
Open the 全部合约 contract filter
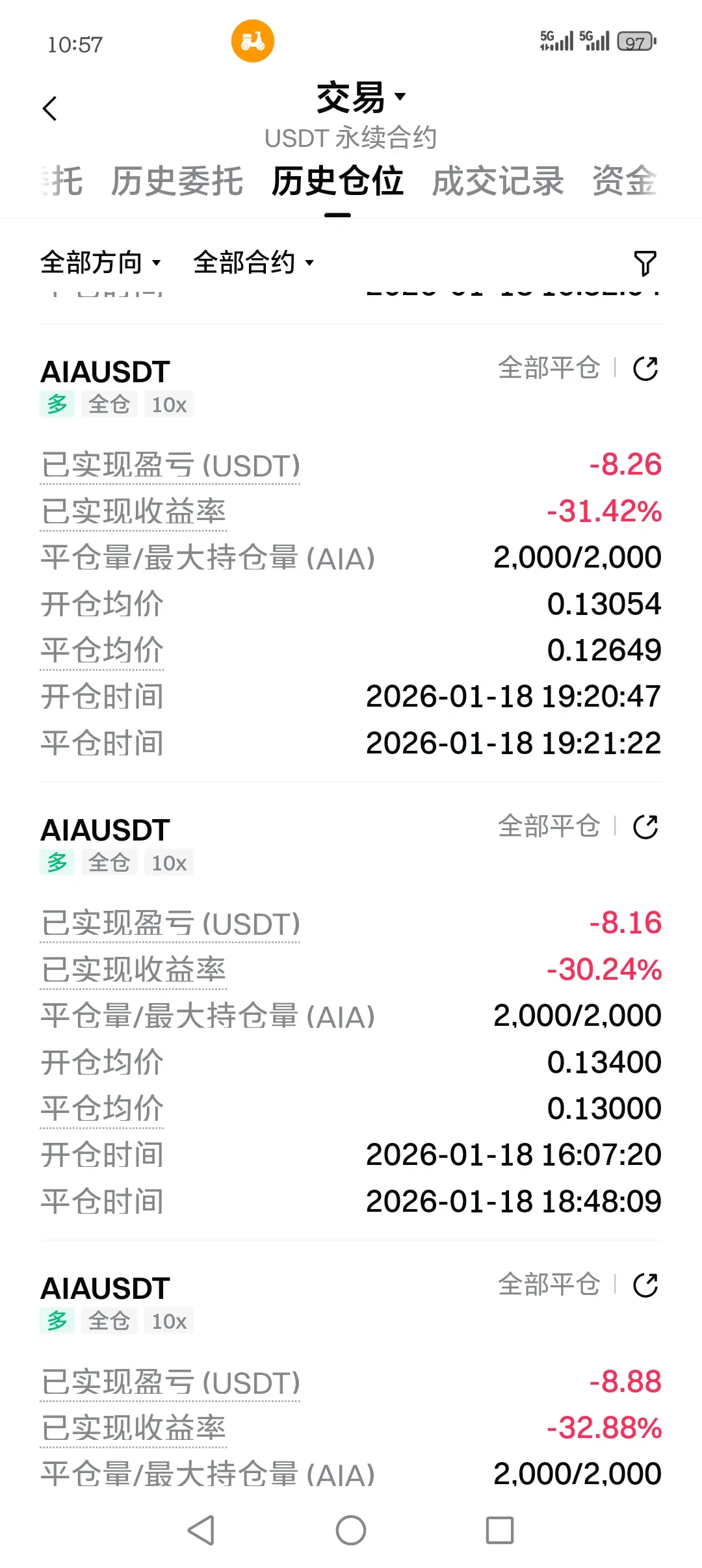253,263
